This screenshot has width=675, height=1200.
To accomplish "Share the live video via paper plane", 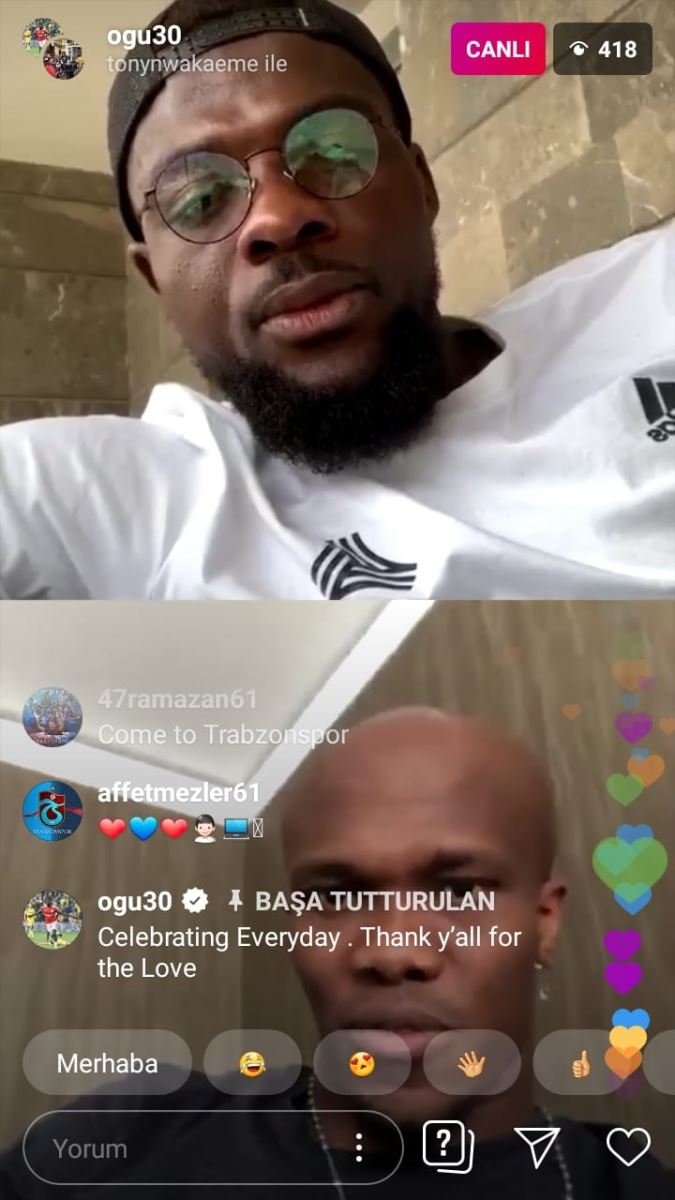I will point(537,1147).
